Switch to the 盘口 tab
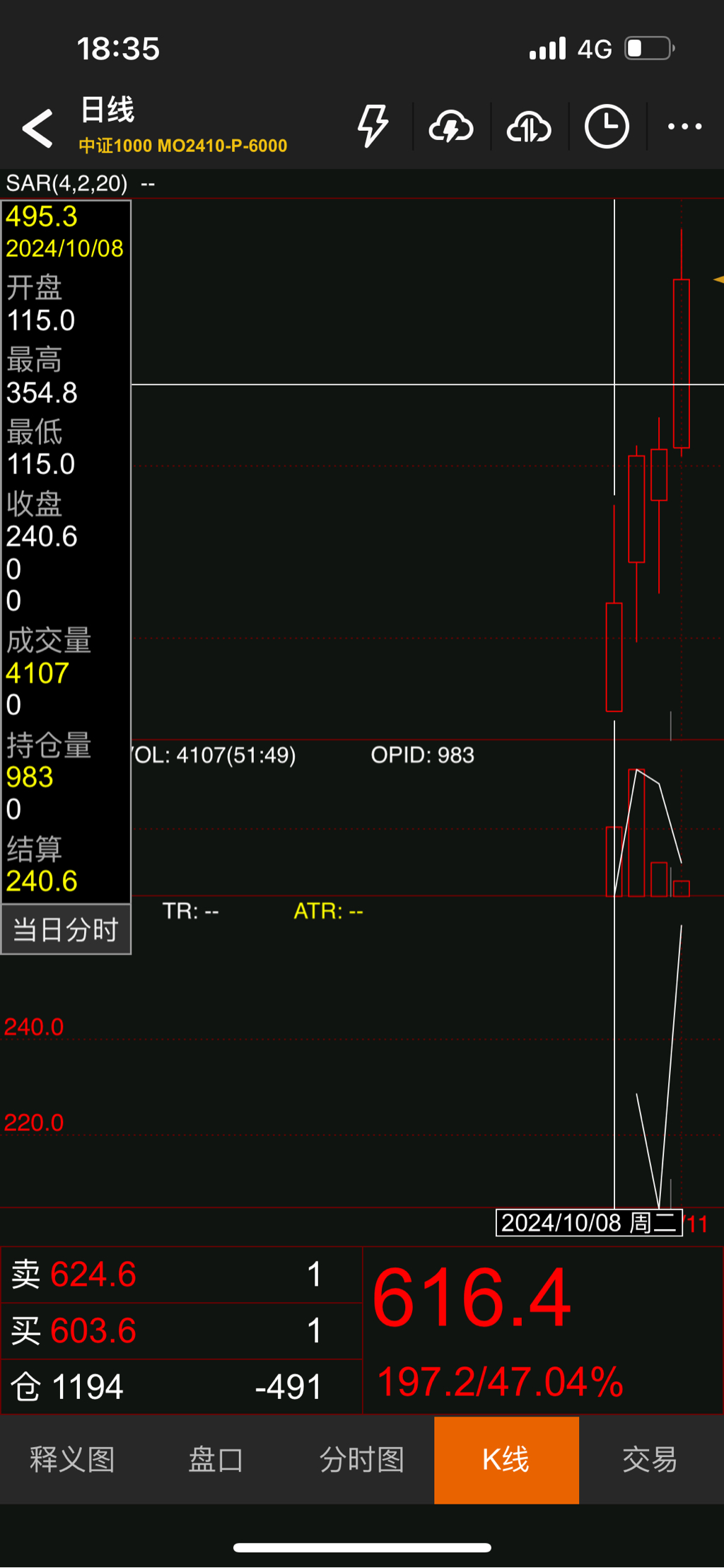Image resolution: width=724 pixels, height=1568 pixels. [x=216, y=1460]
